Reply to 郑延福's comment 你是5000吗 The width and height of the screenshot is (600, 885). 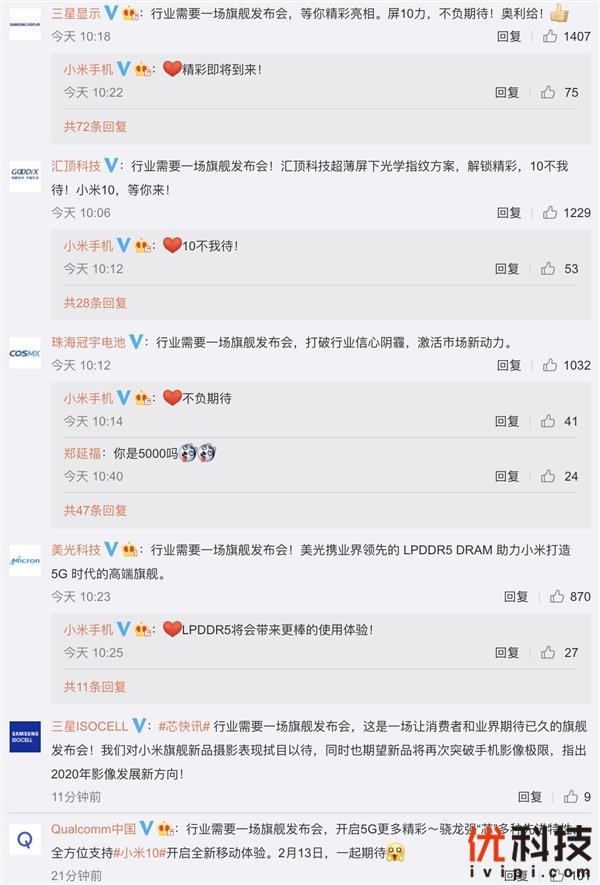(x=507, y=477)
